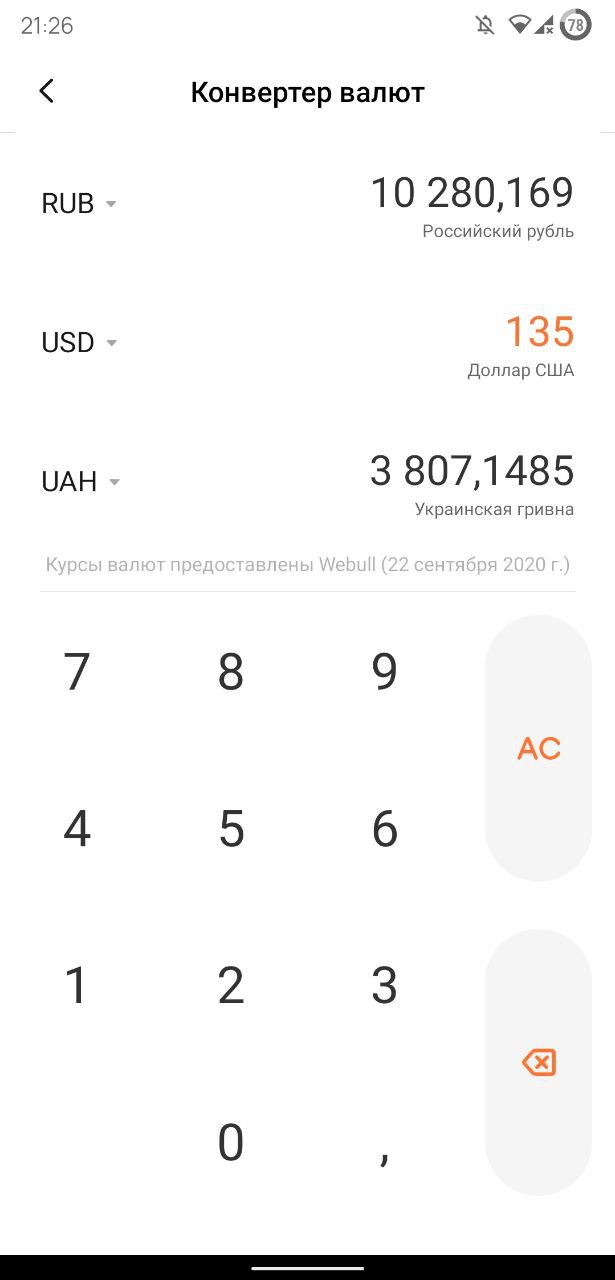Viewport: 615px width, 1280px height.
Task: Delete last digit with backspace key
Action: (538, 1062)
